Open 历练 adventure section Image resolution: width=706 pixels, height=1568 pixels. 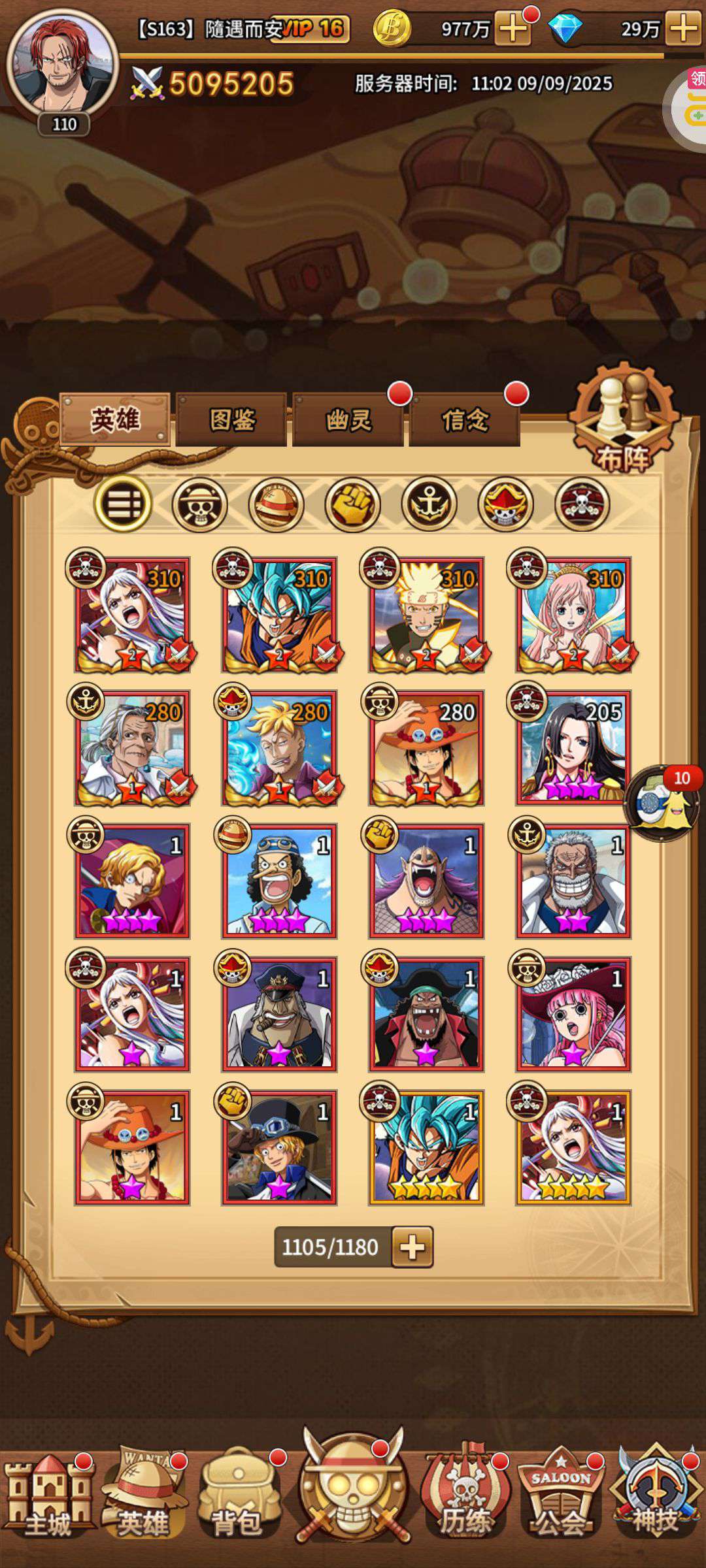464,1497
